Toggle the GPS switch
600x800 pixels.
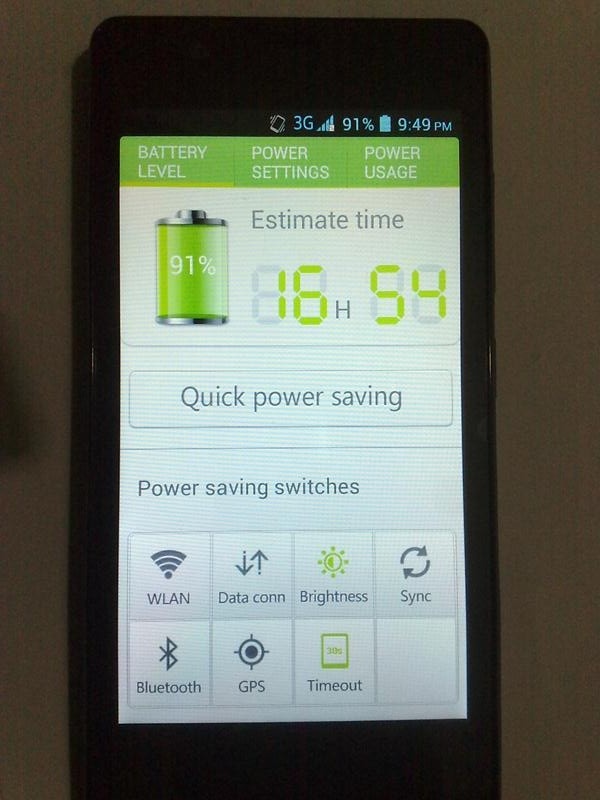pos(251,663)
